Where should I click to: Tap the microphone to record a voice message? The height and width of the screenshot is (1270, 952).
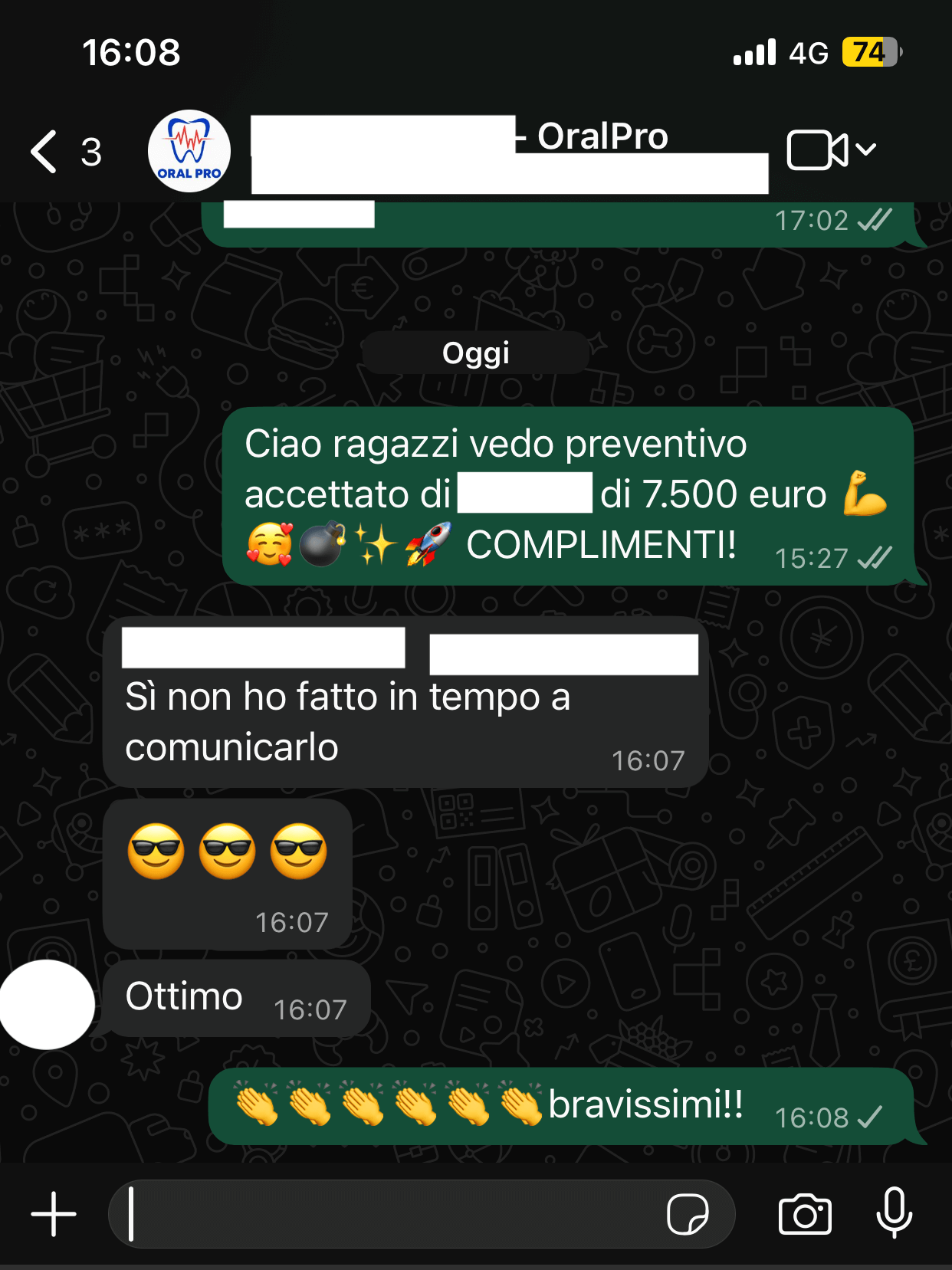(x=894, y=1213)
